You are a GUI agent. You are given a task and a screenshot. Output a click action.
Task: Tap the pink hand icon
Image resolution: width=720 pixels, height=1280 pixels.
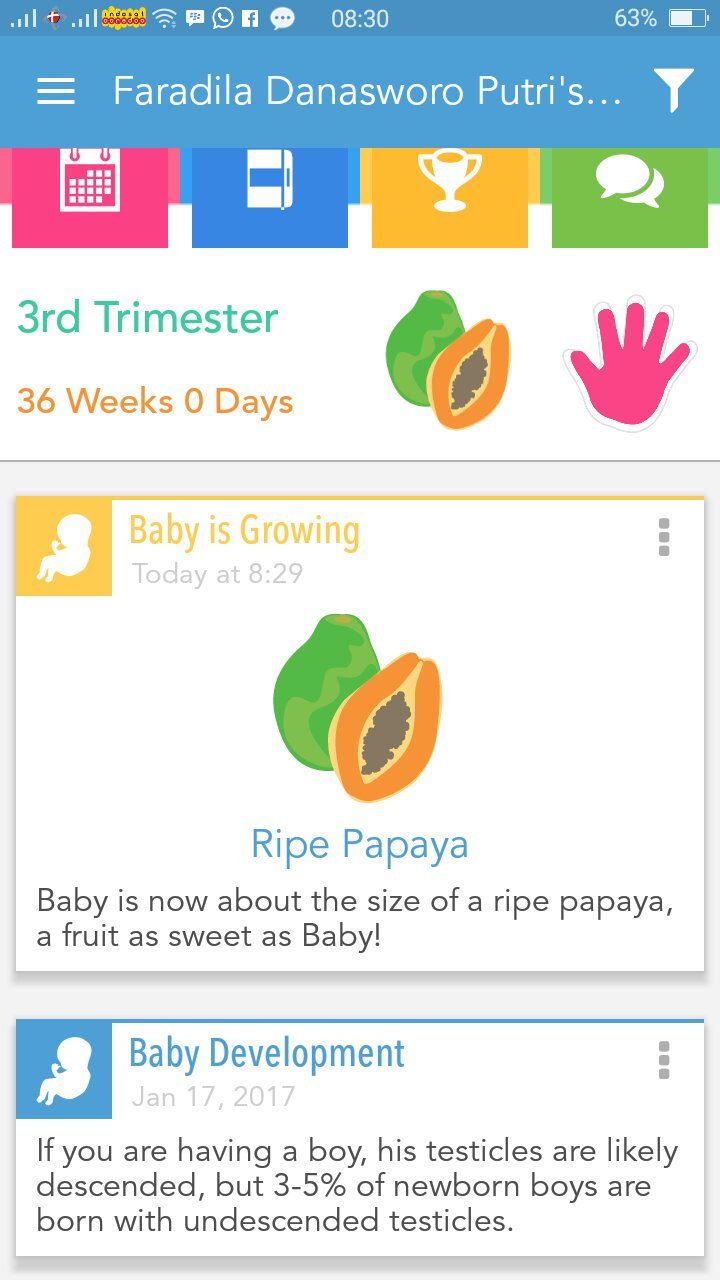pos(630,362)
